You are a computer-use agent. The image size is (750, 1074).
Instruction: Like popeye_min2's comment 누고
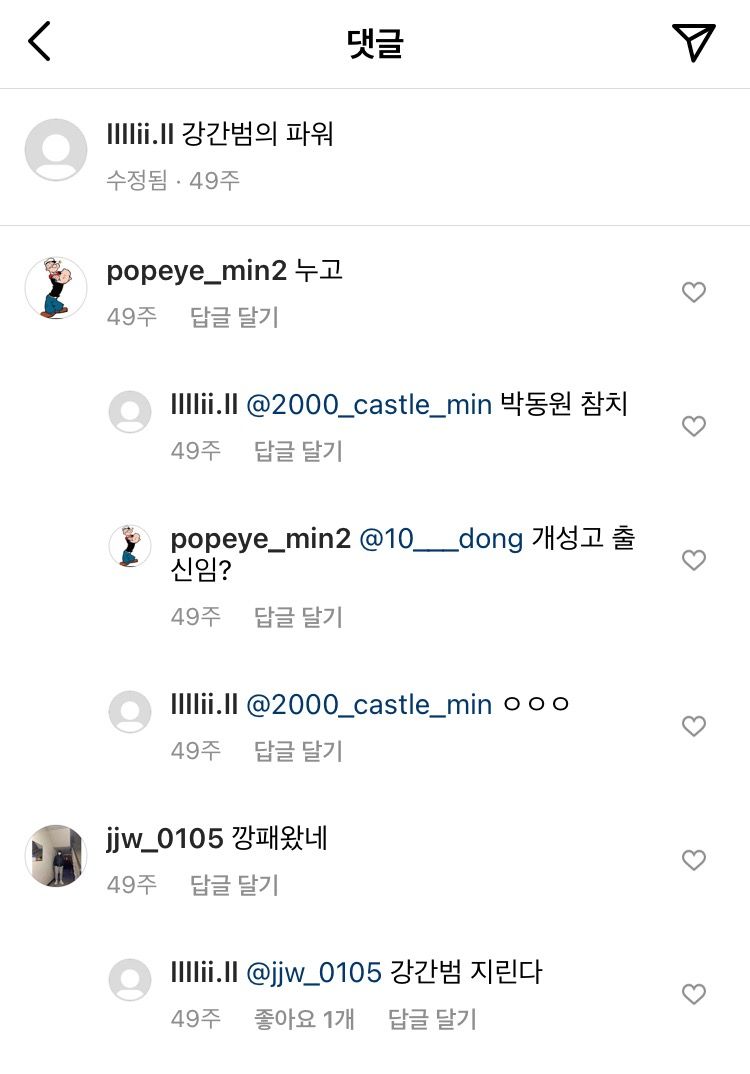click(x=693, y=292)
